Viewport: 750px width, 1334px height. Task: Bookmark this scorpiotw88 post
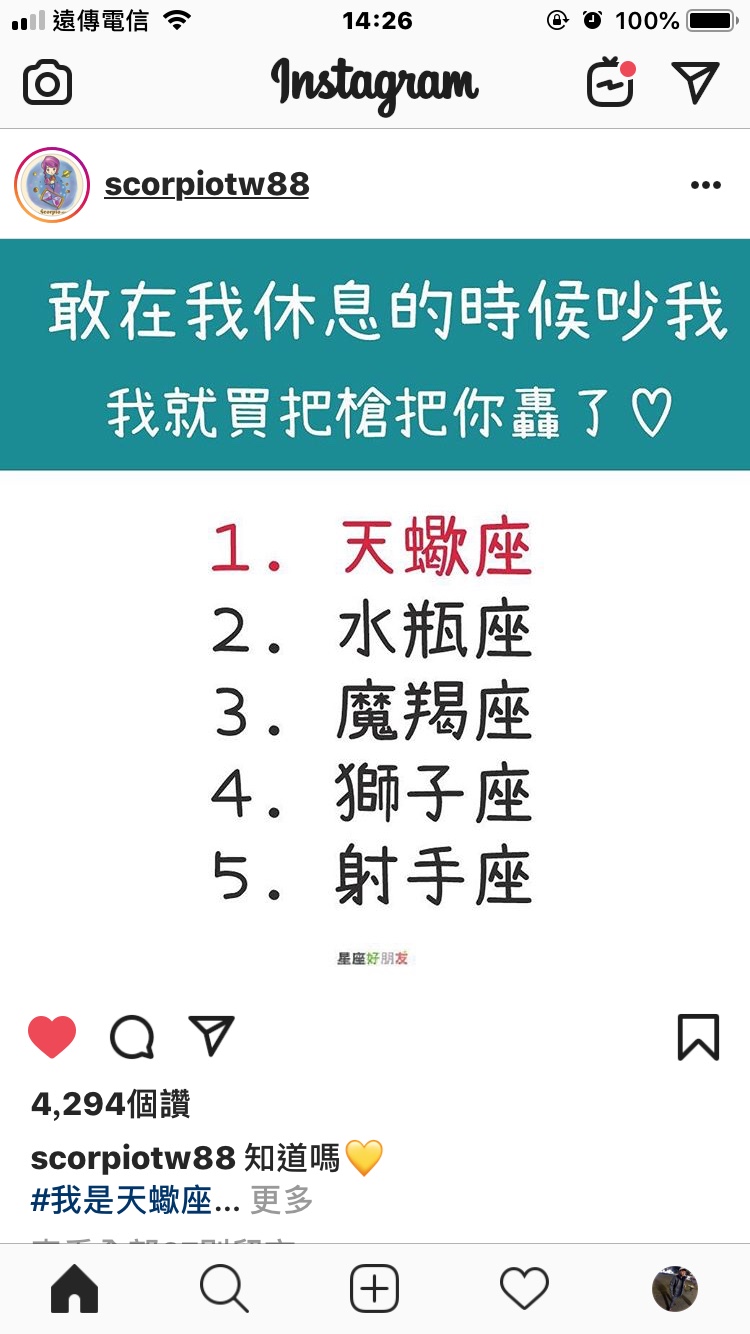click(x=698, y=1037)
